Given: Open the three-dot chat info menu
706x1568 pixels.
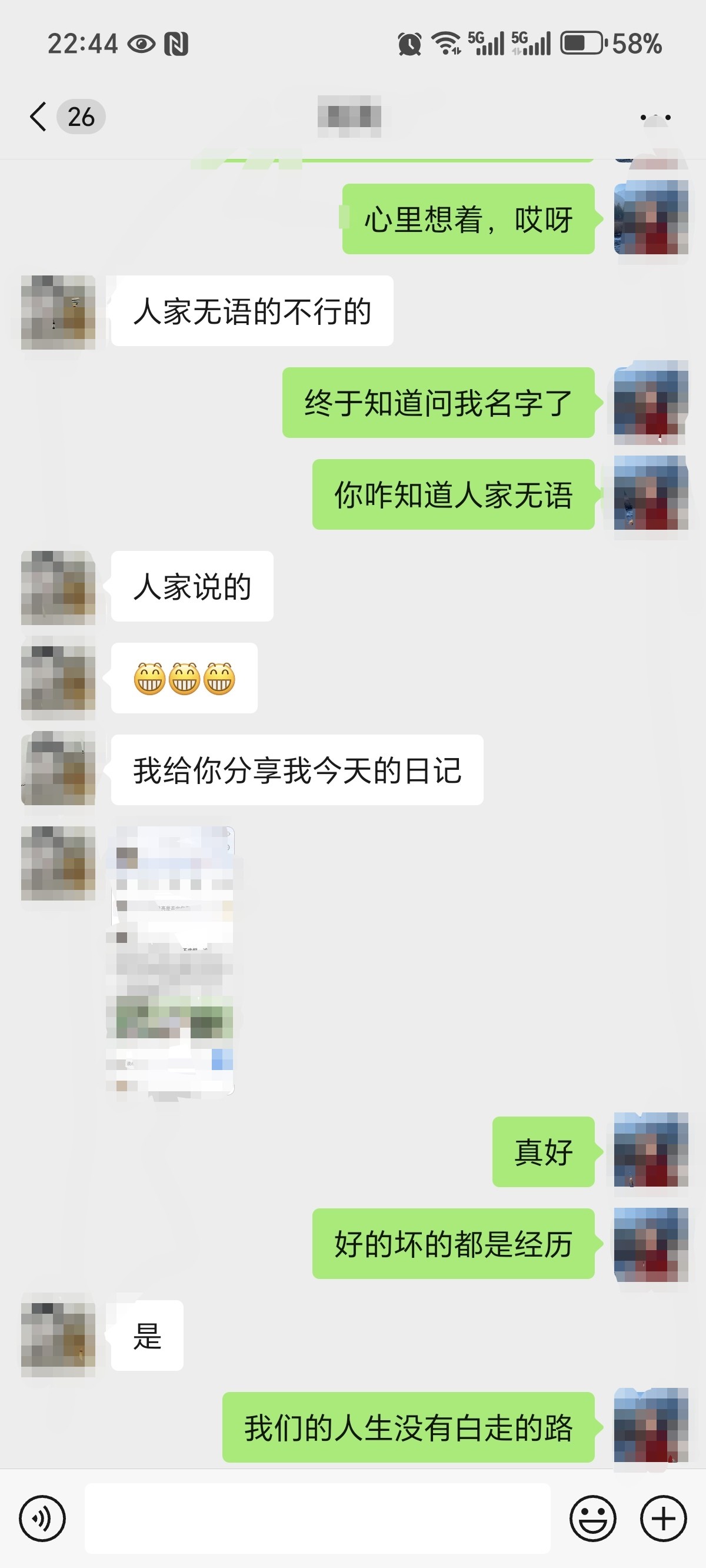Looking at the screenshot, I should tap(655, 117).
